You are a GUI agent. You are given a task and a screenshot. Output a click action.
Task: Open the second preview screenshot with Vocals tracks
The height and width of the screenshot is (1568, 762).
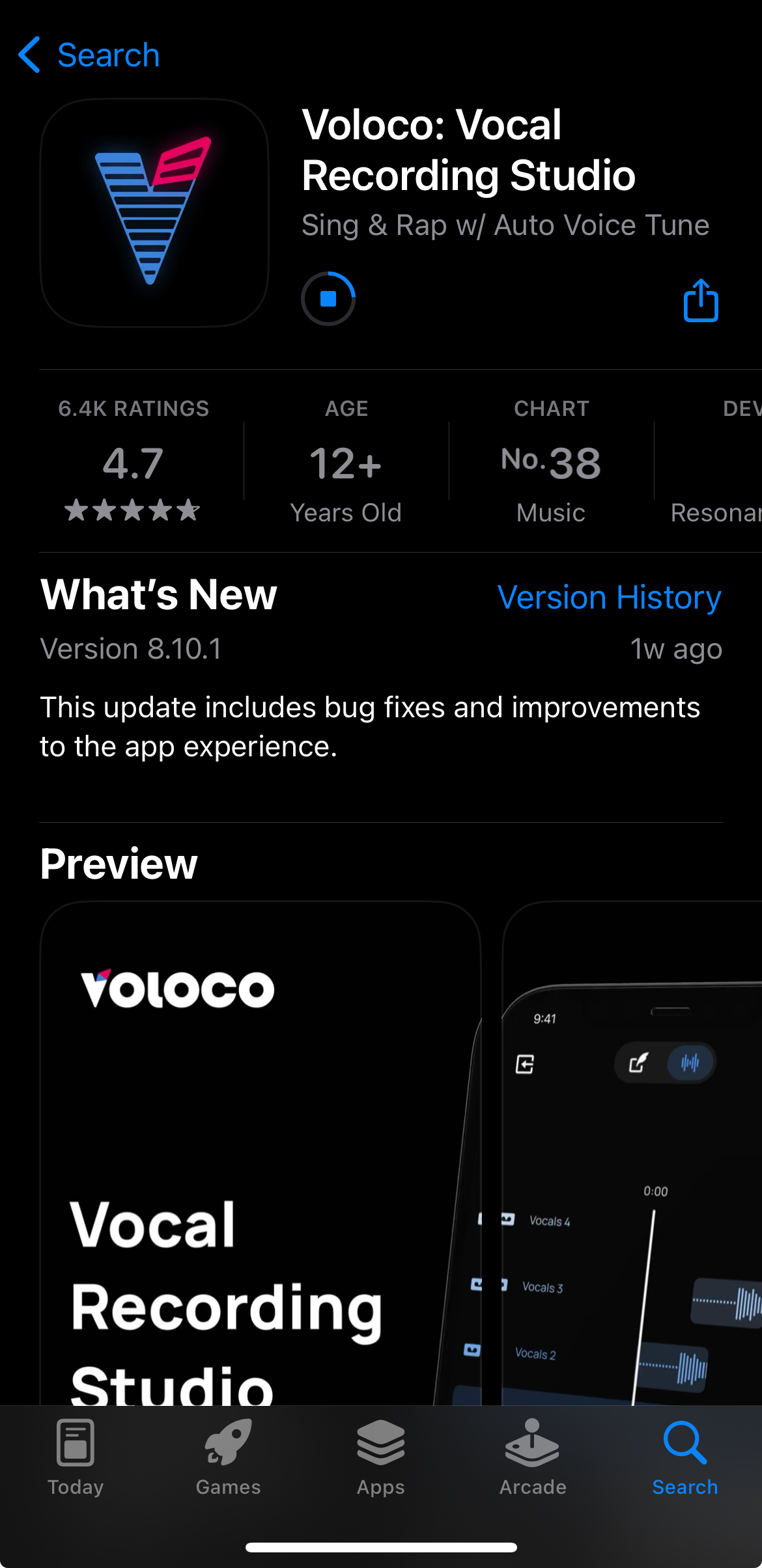tap(632, 1152)
